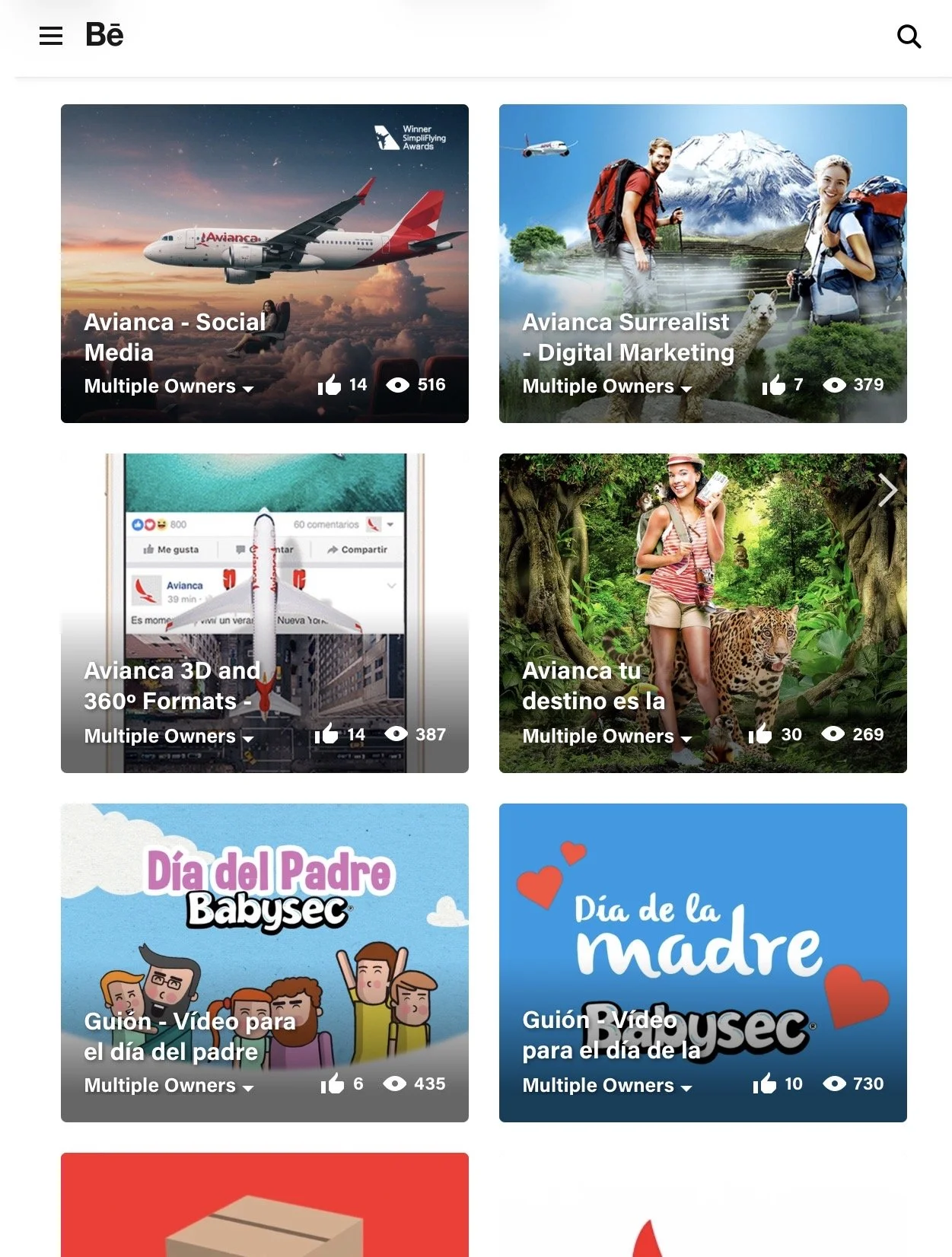
Task: Open the Avianca 3D and 360º Formats project
Action: click(x=265, y=613)
